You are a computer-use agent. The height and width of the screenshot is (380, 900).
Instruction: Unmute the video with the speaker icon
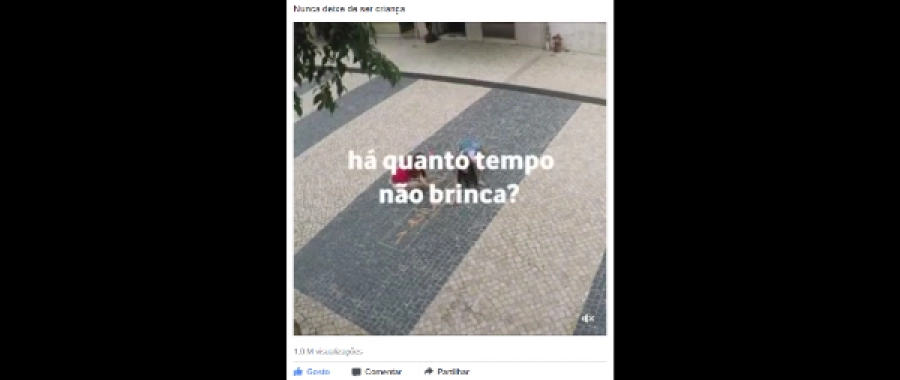coord(587,318)
